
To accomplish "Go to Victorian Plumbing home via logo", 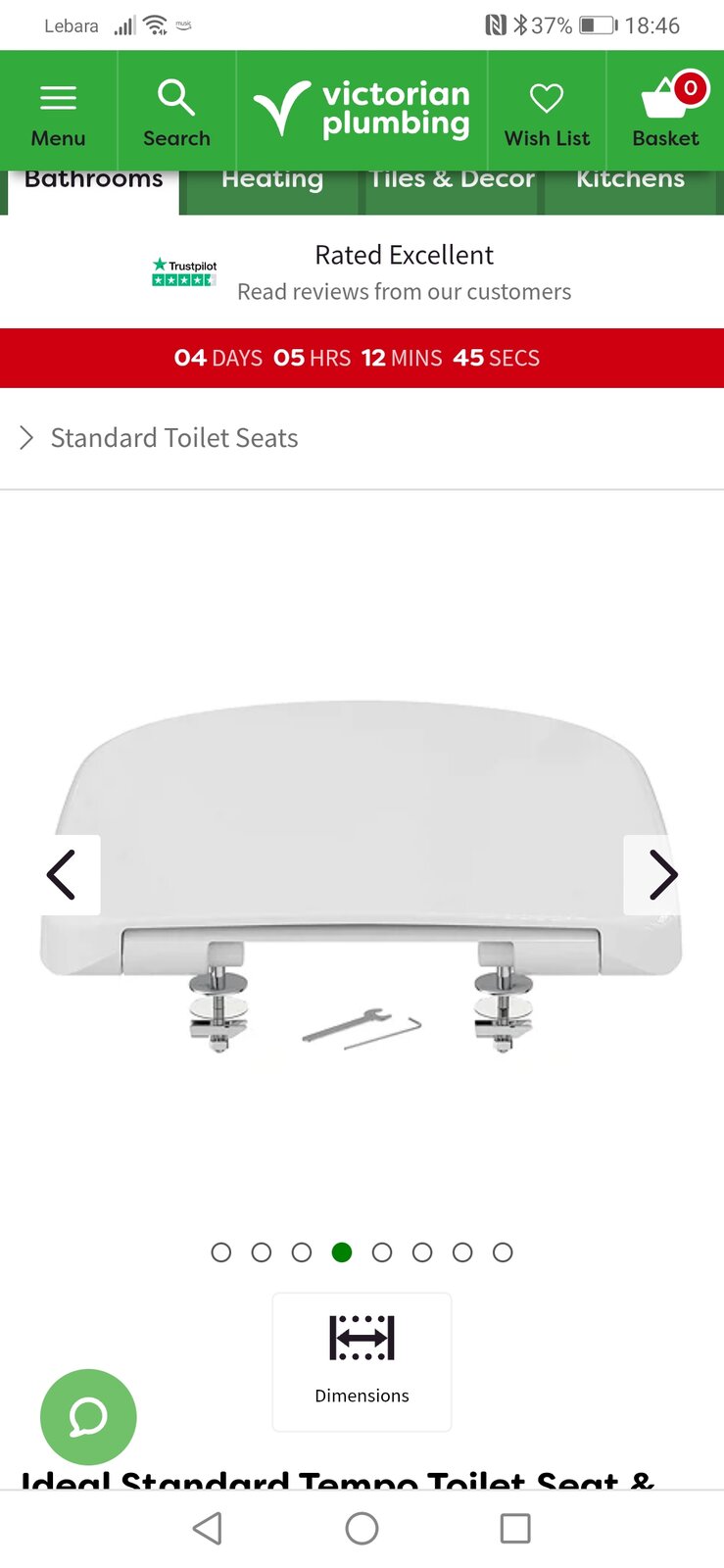I will click(x=362, y=109).
